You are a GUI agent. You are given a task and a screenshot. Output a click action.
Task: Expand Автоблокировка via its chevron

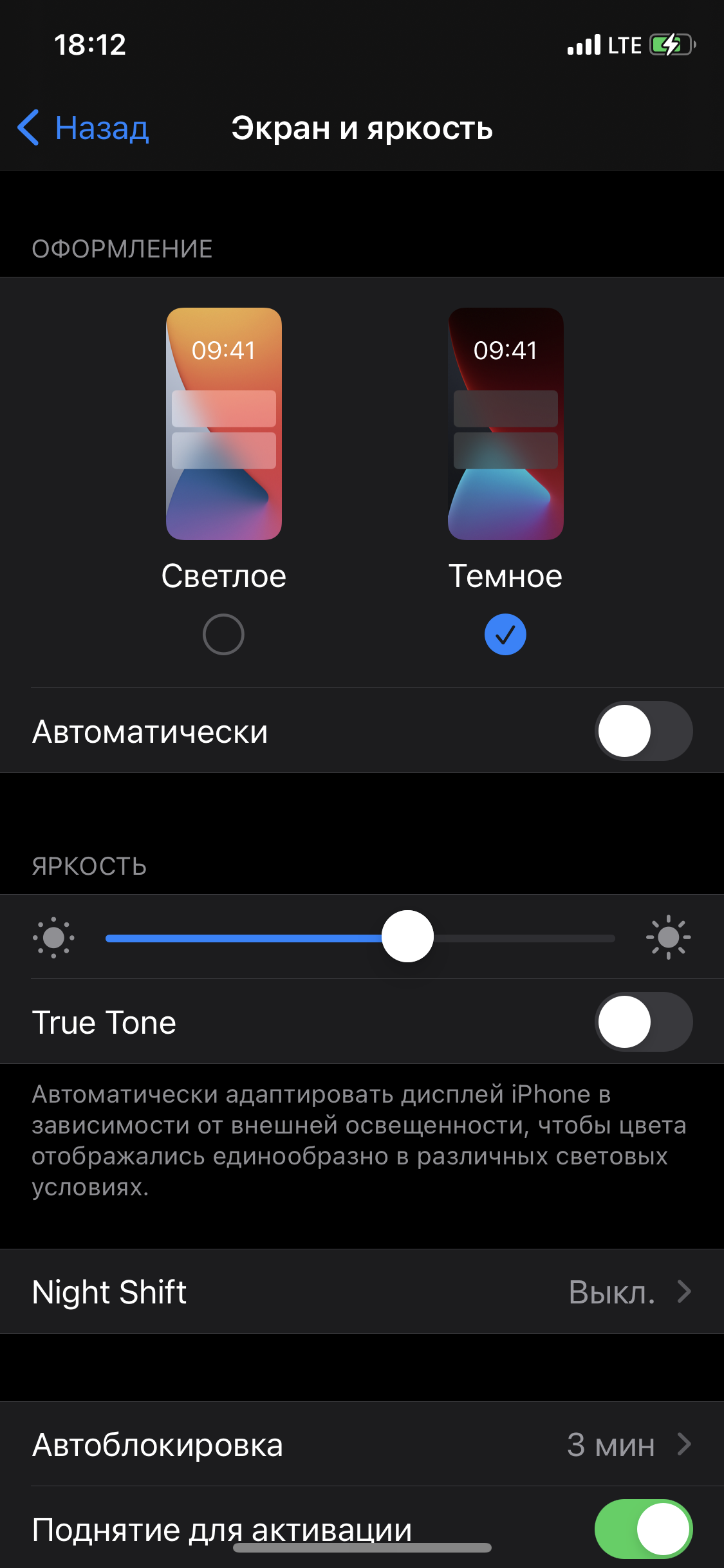click(x=683, y=1444)
